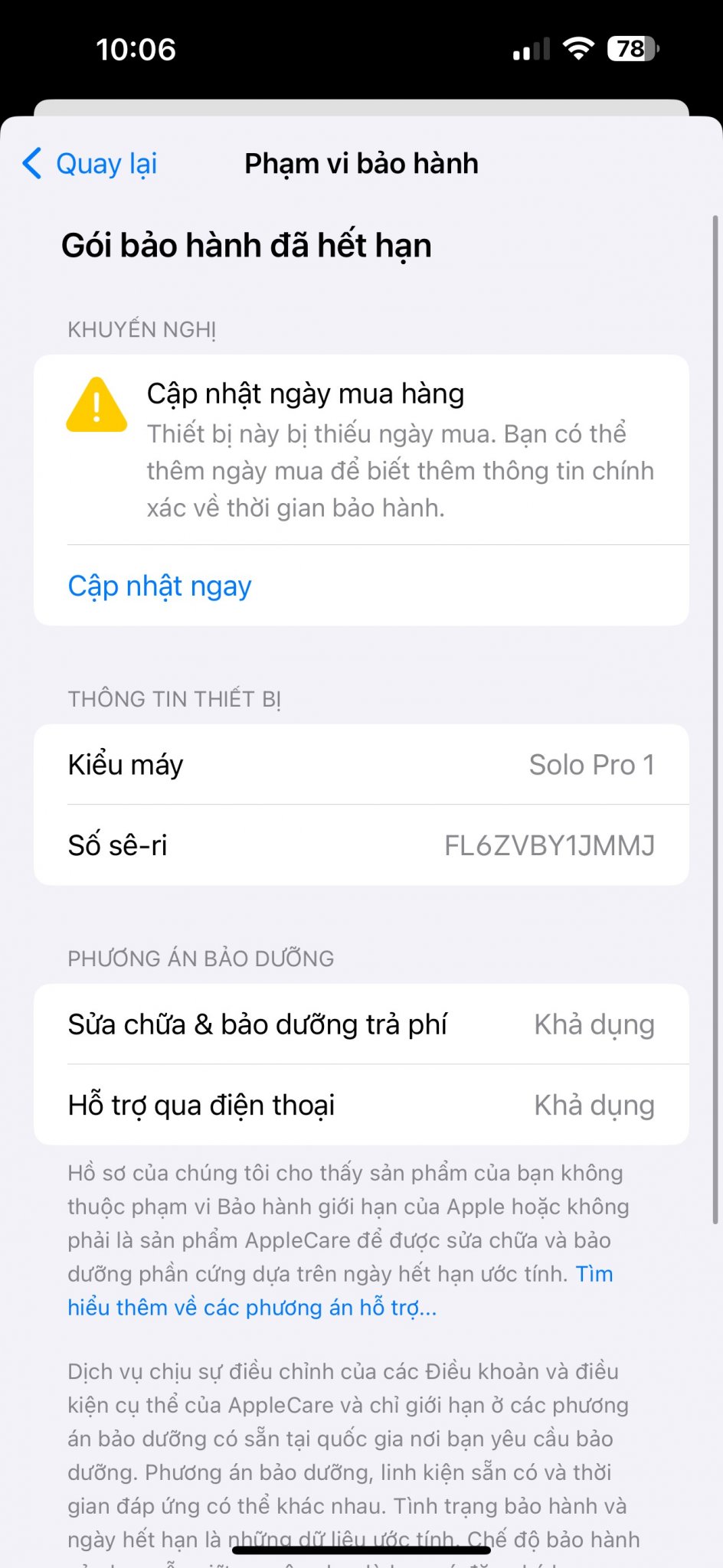Open Tìm hiểu thêm về các phương án hỗ trợ link
This screenshot has width=723, height=1568.
coord(251,1308)
